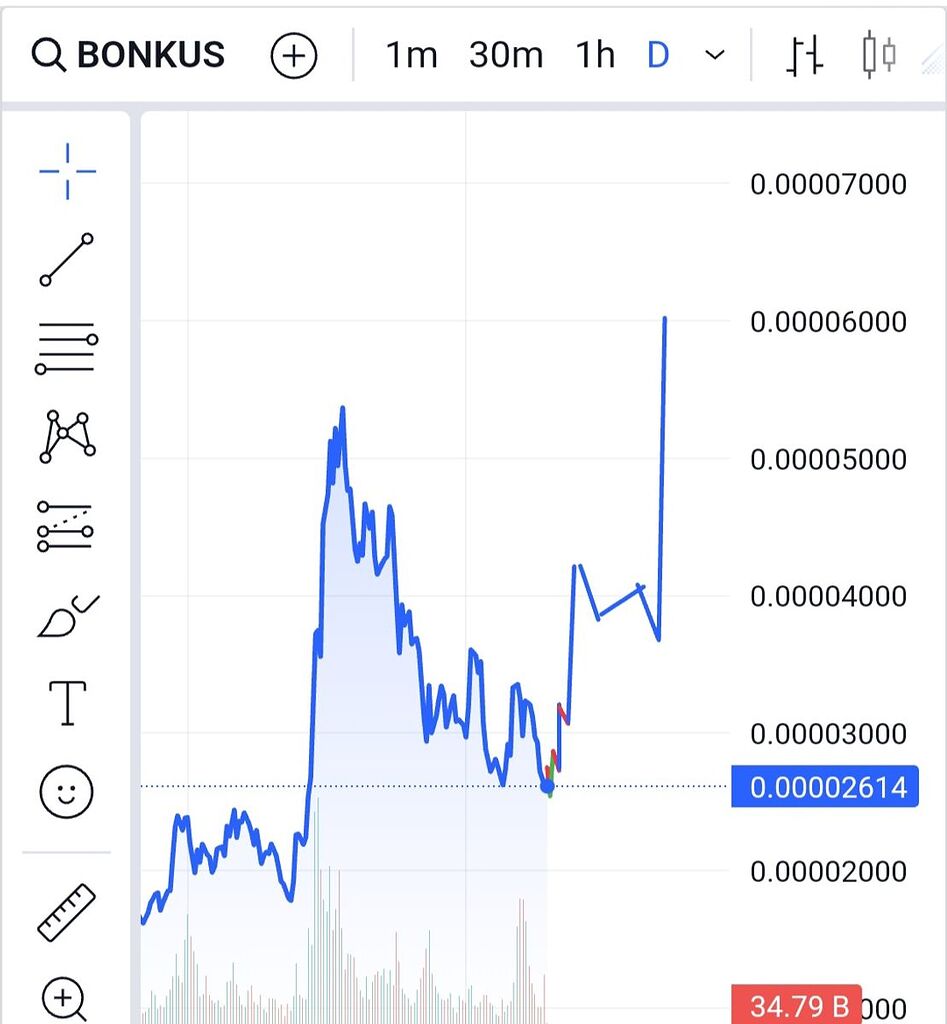Add a text annotation with T tool
Screen dimensions: 947x1024
click(67, 702)
